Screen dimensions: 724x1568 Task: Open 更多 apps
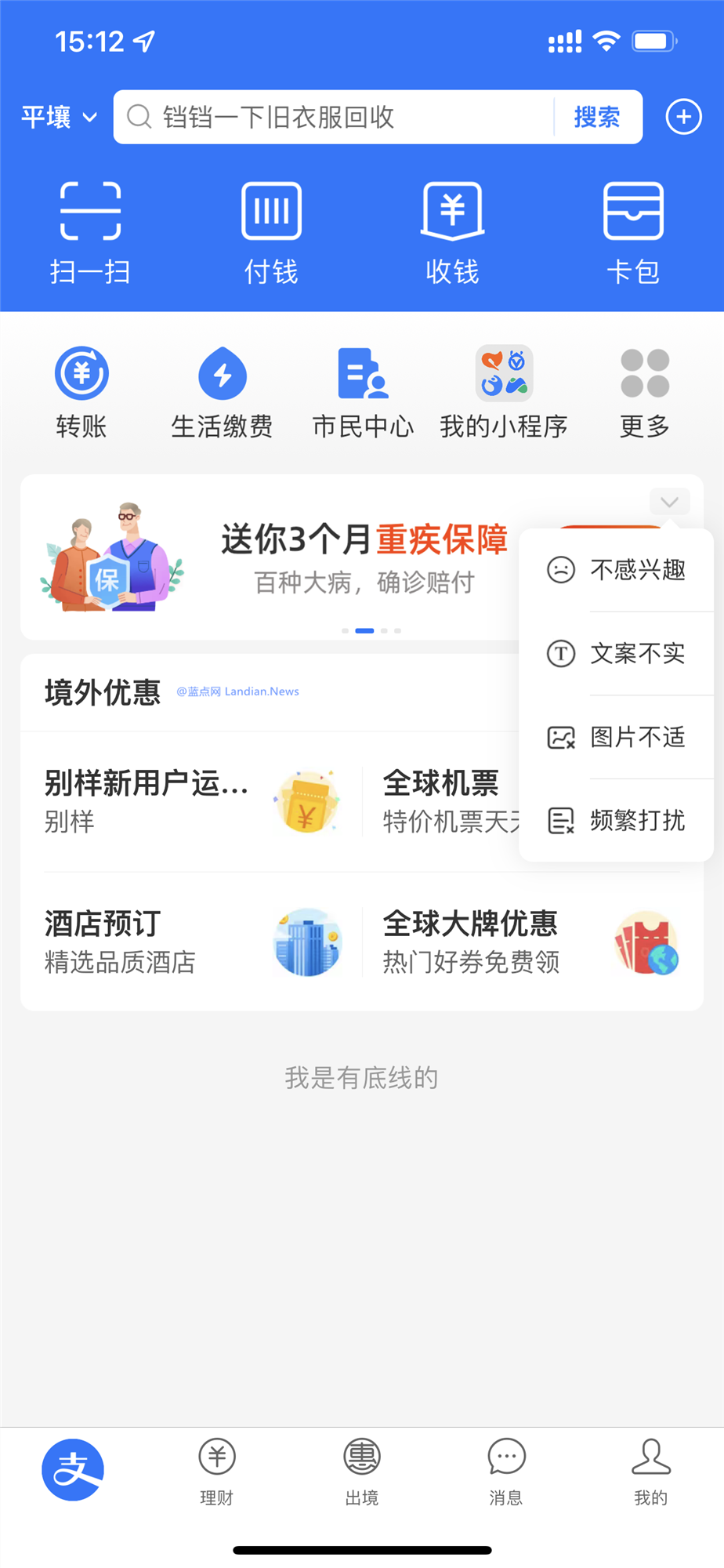tap(644, 392)
